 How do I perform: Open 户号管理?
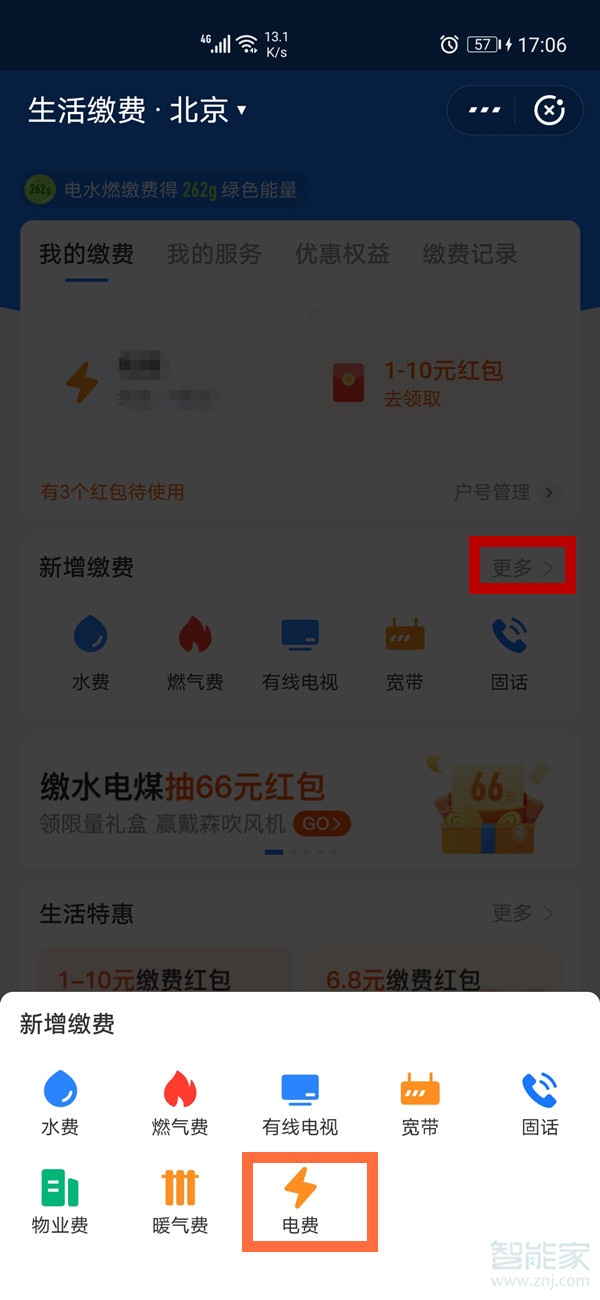point(505,492)
